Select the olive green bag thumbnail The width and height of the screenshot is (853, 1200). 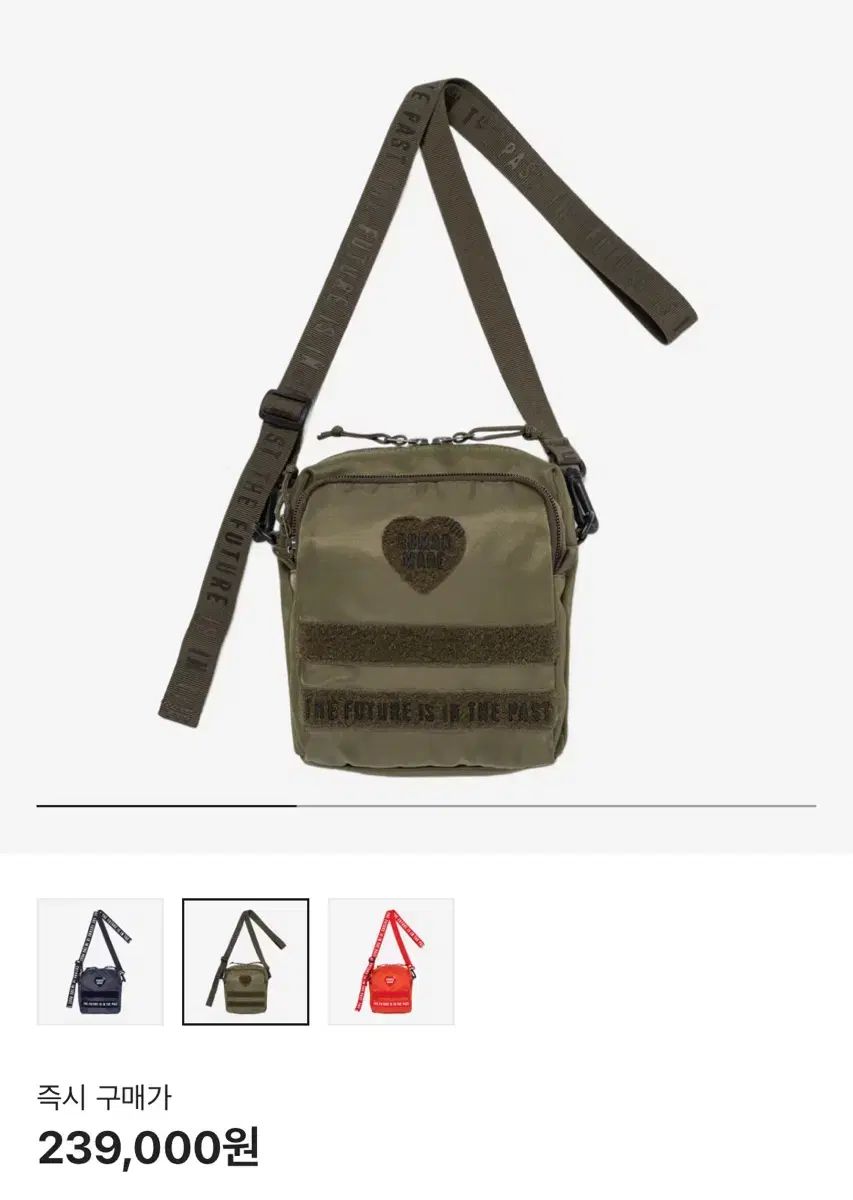click(x=245, y=961)
